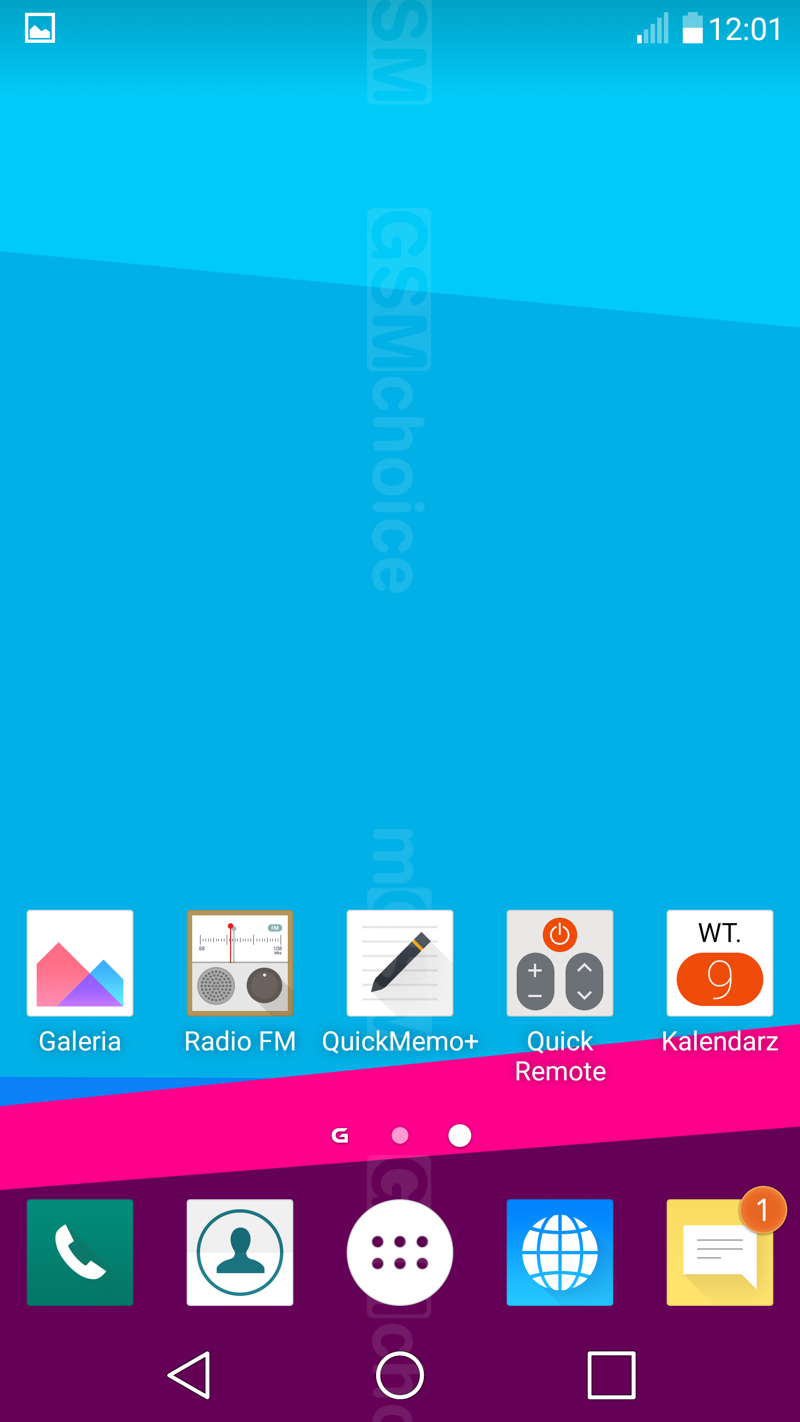Start the Quick Remote app
Viewport: 800px width, 1422px height.
pyautogui.click(x=560, y=964)
